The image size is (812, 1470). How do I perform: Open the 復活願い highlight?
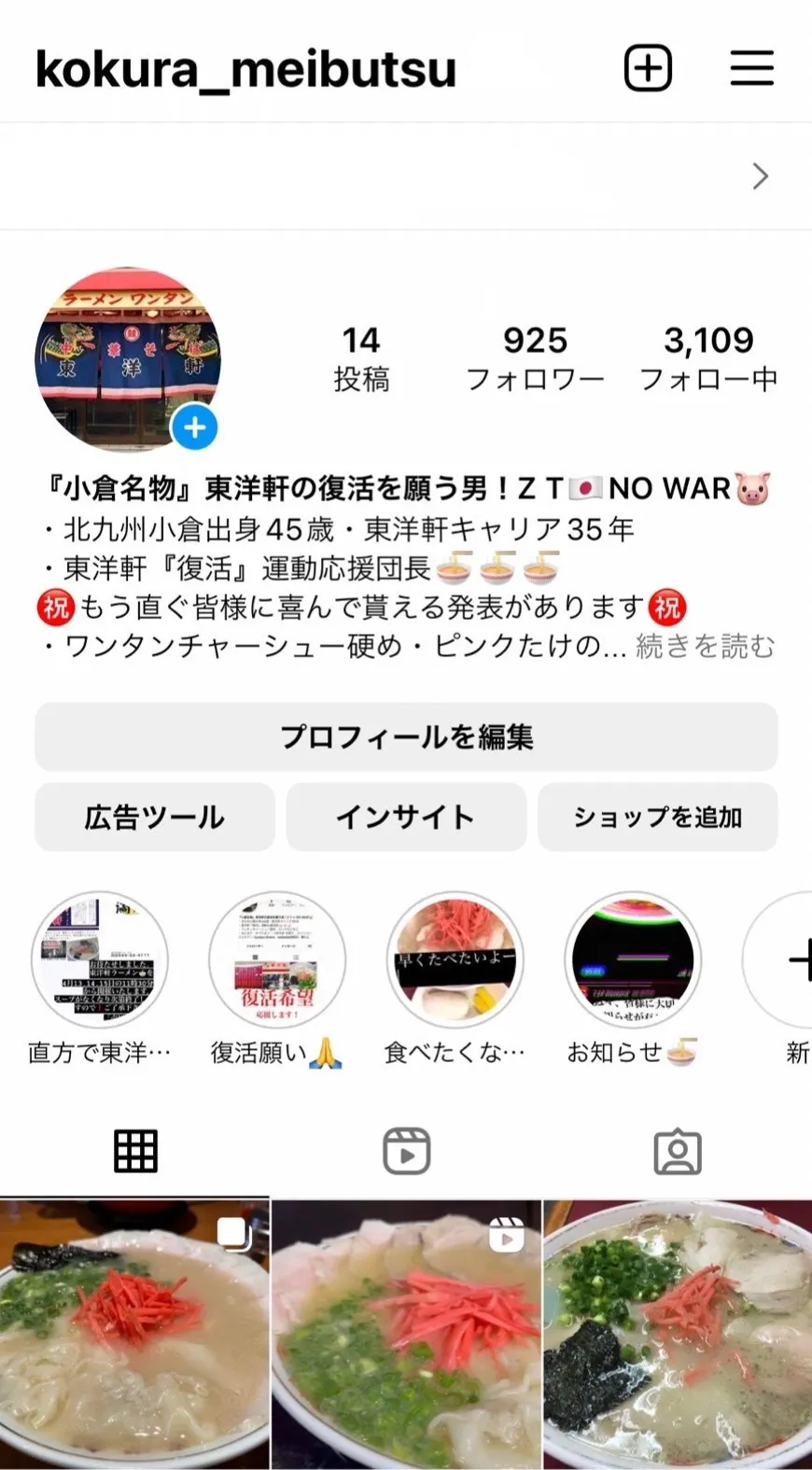[277, 961]
